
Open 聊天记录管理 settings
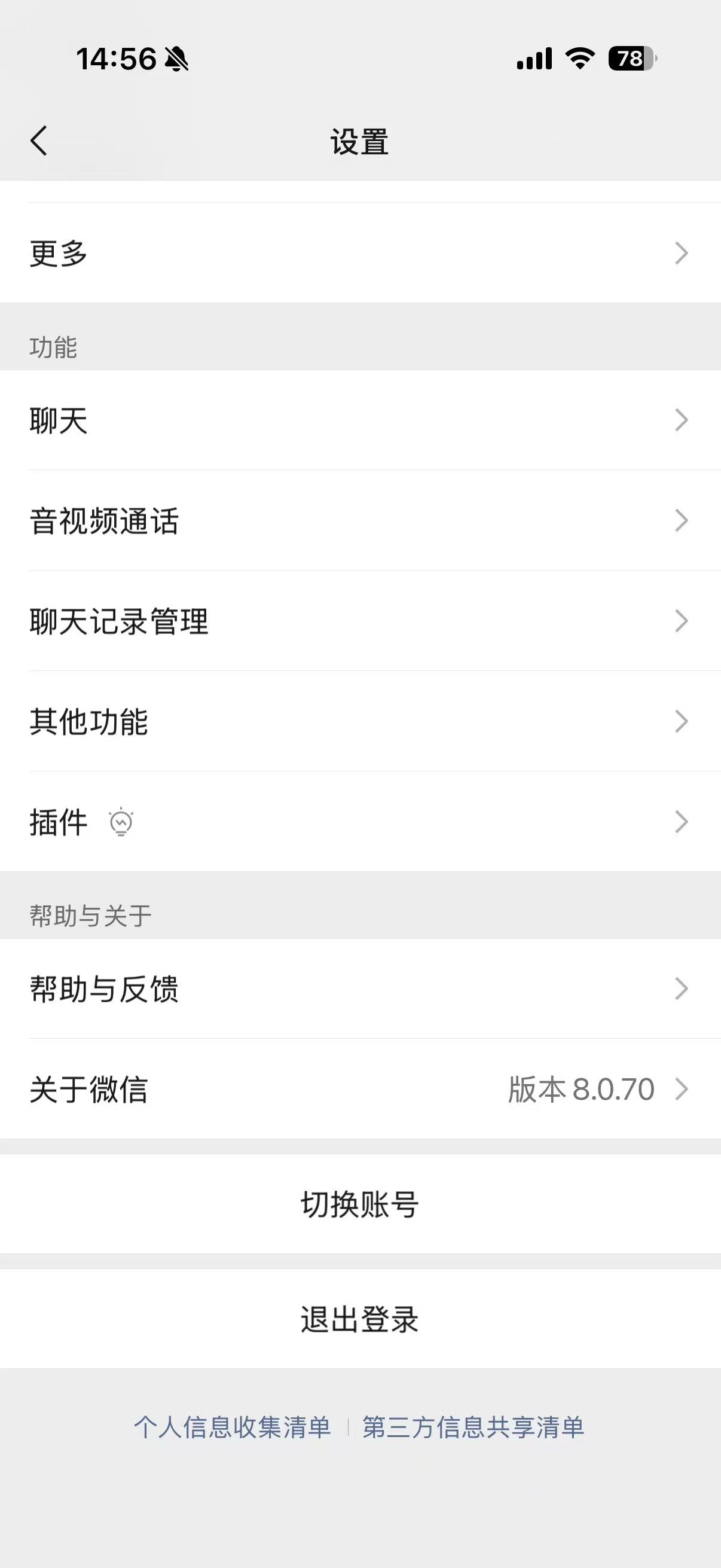click(360, 622)
